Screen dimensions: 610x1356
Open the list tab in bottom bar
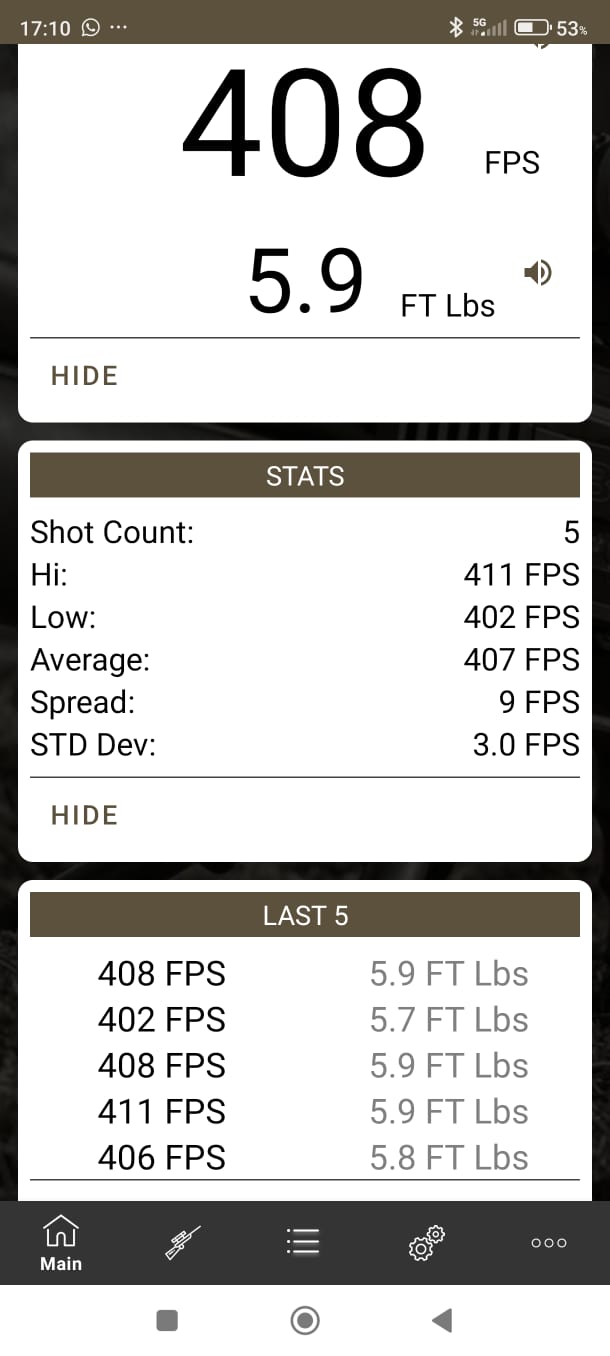point(303,1242)
